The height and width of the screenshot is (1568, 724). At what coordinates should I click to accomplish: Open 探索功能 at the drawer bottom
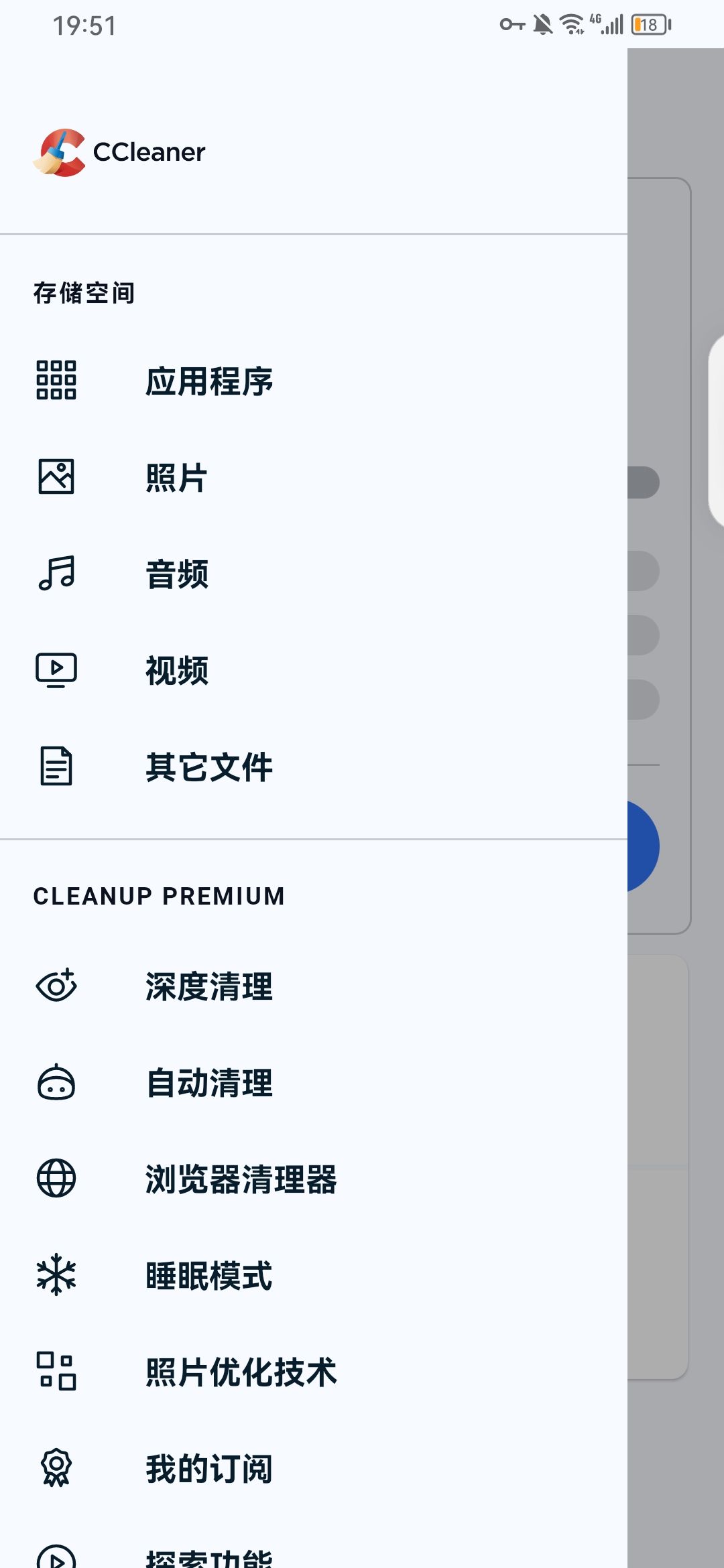[x=209, y=1557]
